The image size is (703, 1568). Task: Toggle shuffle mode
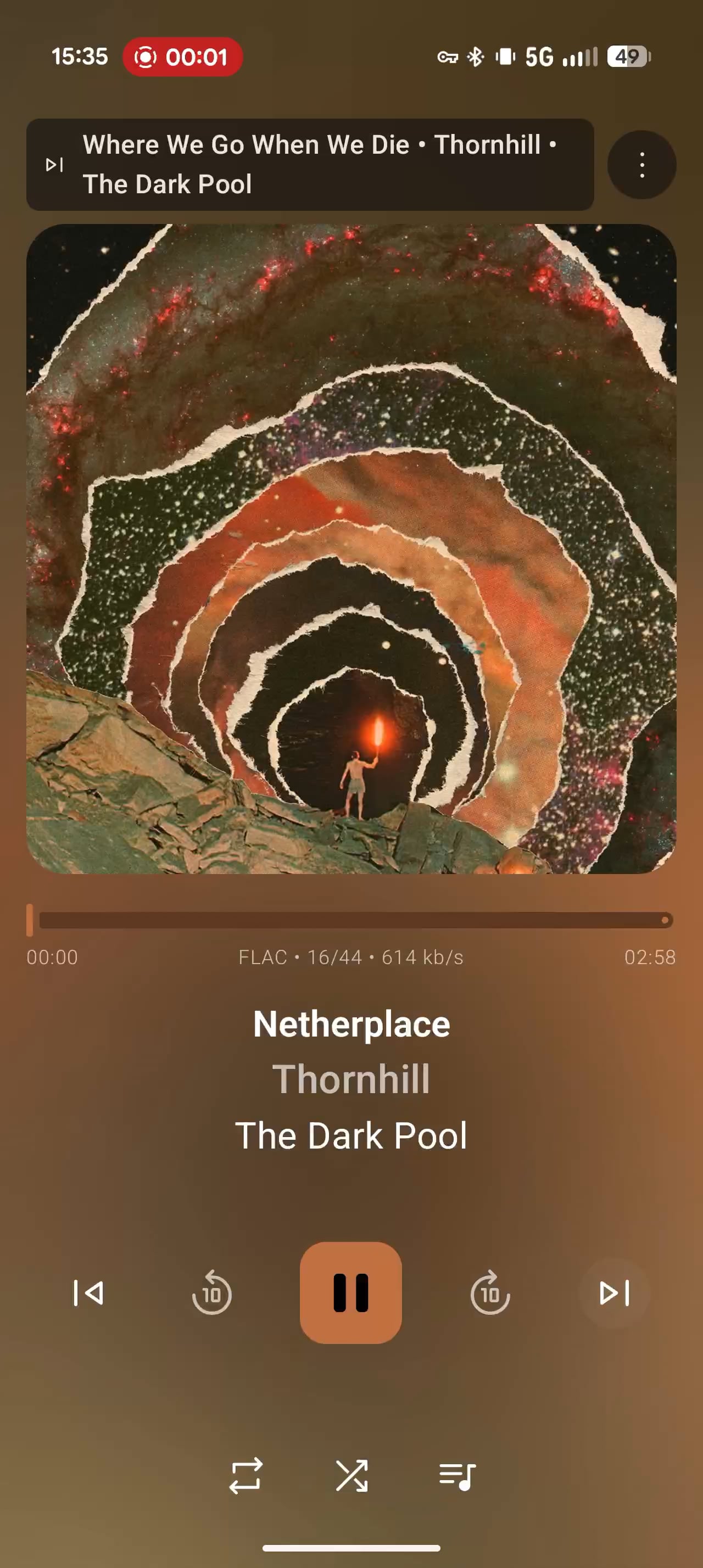tap(352, 1475)
